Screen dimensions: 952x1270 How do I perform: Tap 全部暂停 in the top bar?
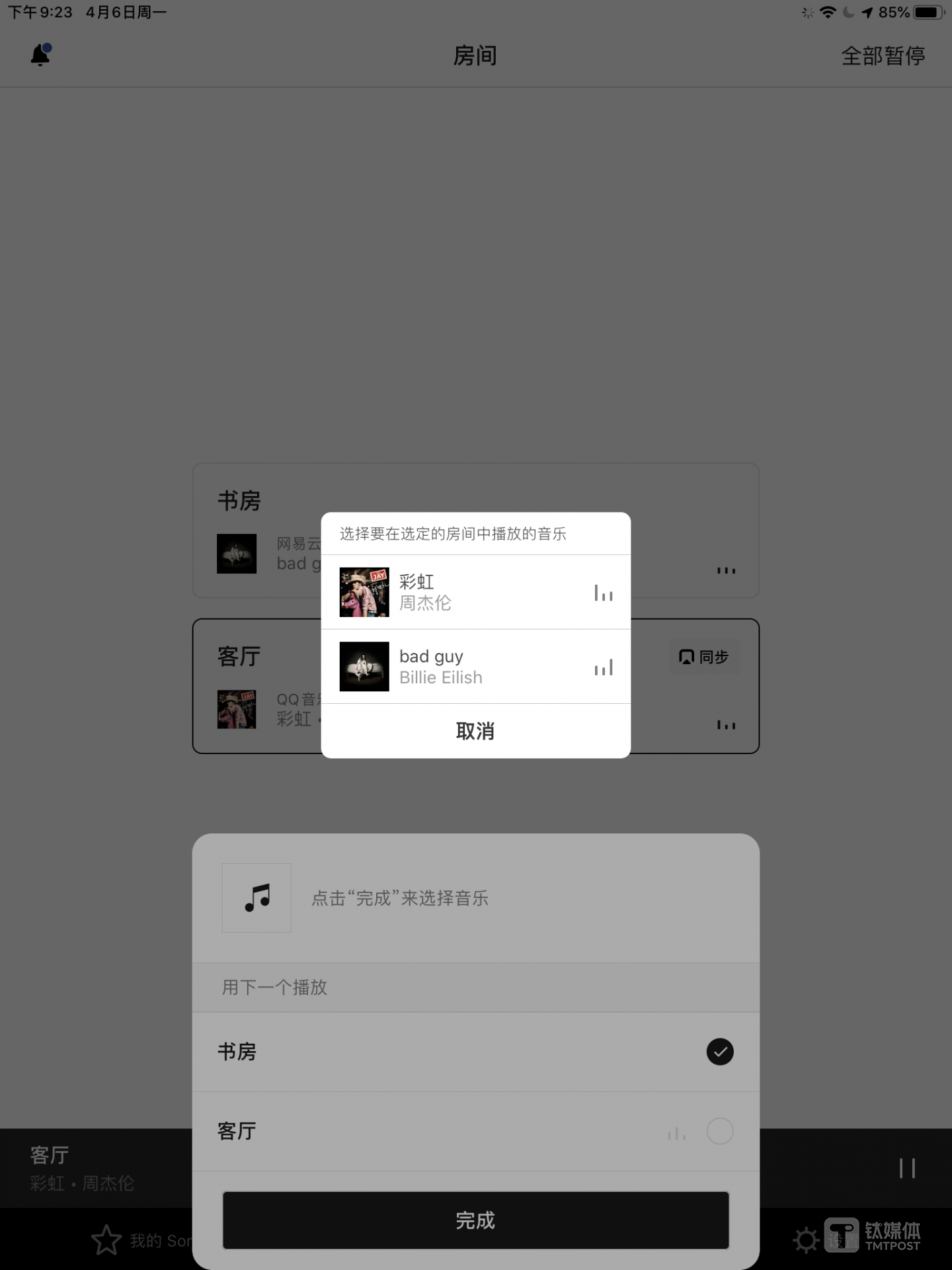882,56
